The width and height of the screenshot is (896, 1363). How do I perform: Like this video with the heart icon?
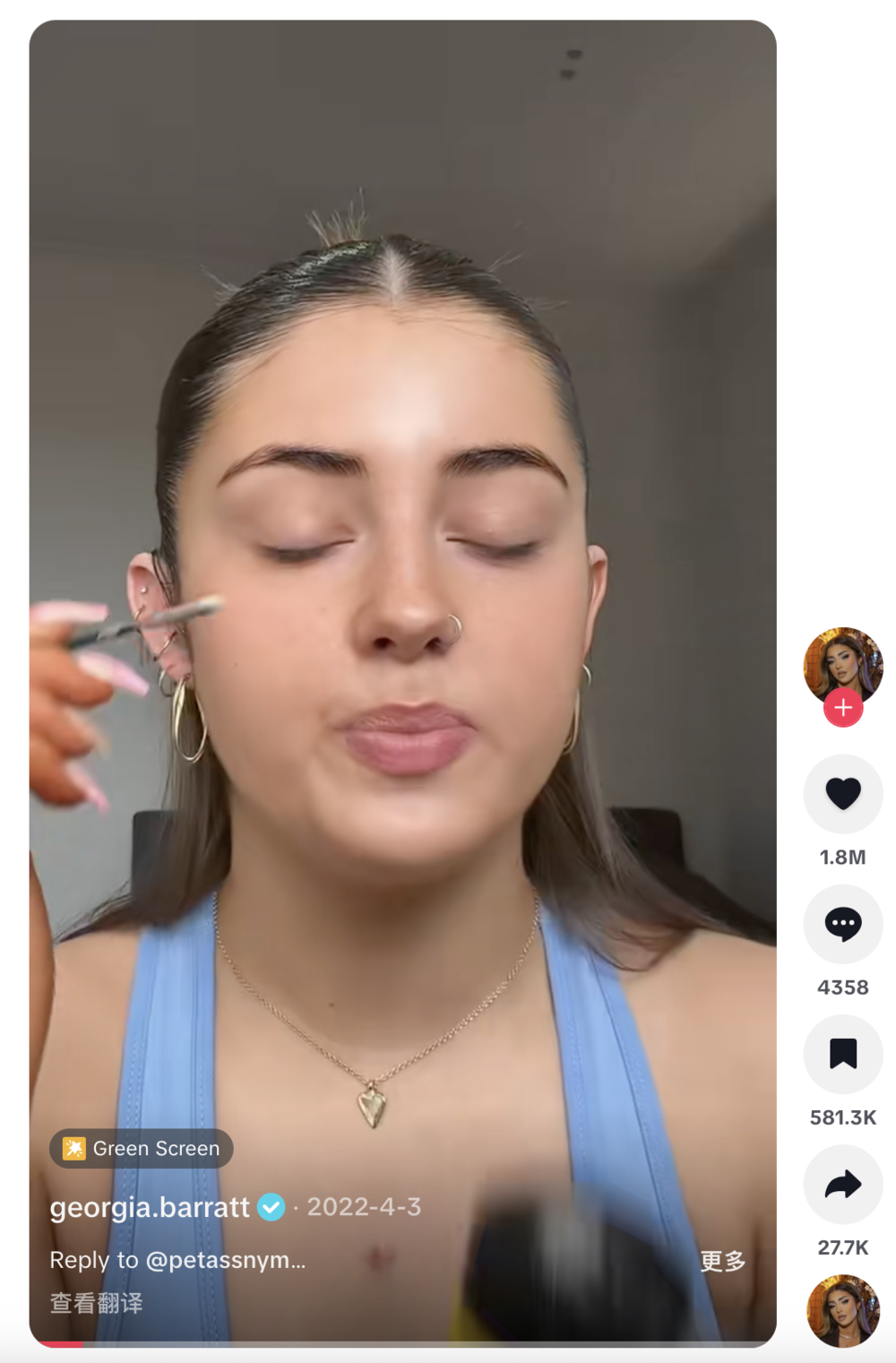[x=842, y=793]
